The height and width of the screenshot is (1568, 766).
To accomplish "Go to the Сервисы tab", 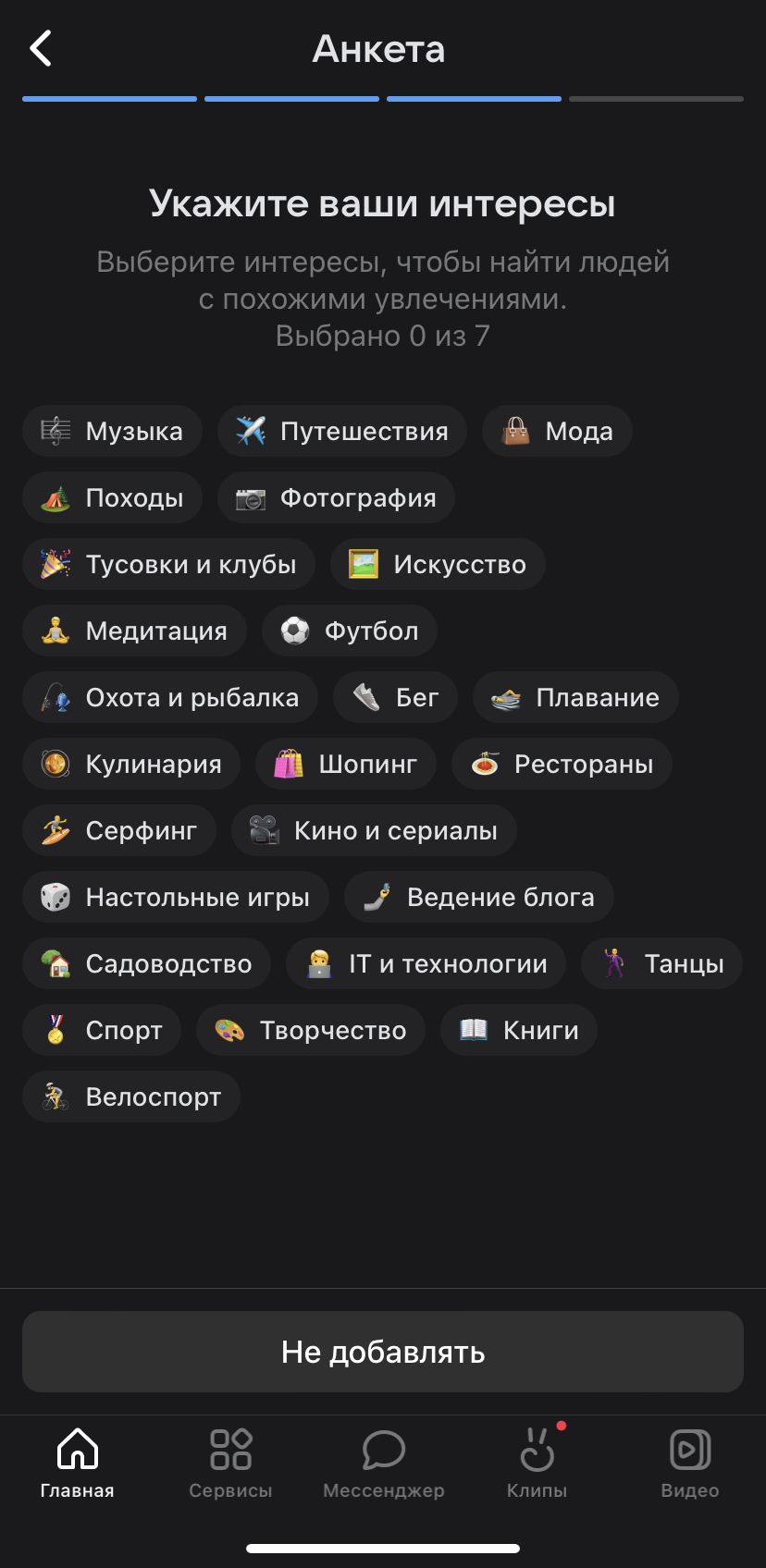I will click(230, 1463).
